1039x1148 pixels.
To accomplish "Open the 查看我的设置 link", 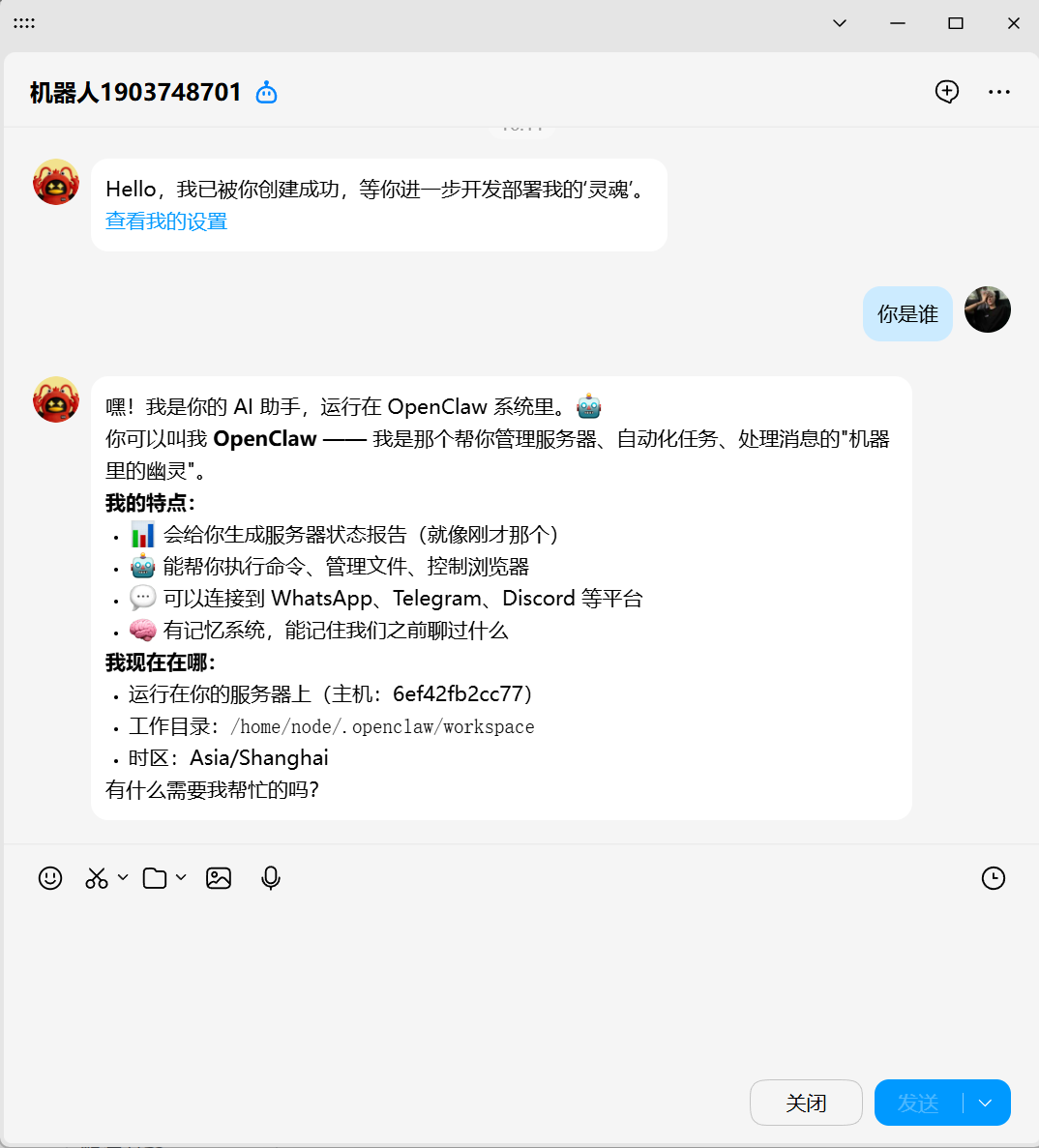I will (166, 221).
